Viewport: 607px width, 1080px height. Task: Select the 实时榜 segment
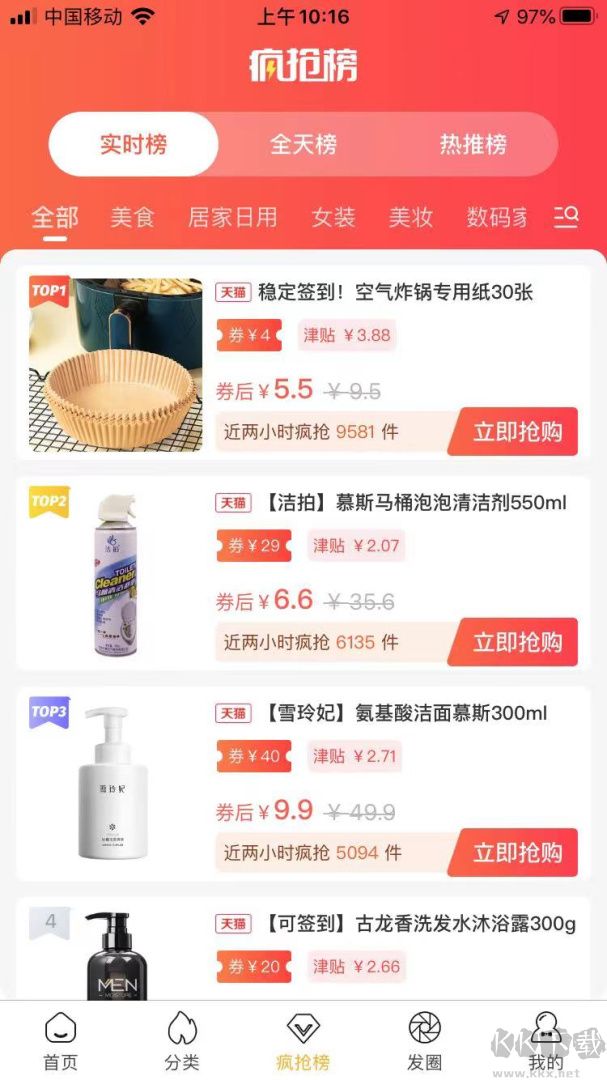[x=133, y=144]
